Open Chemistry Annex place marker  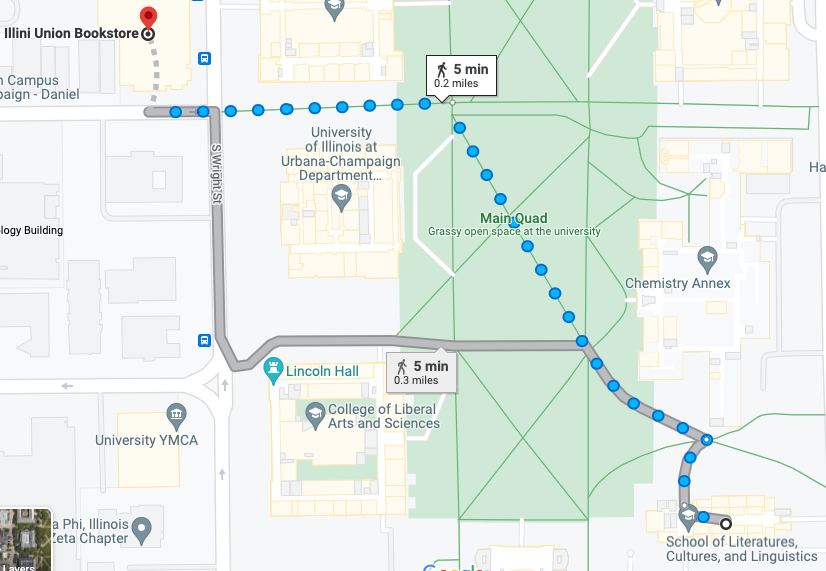click(707, 259)
